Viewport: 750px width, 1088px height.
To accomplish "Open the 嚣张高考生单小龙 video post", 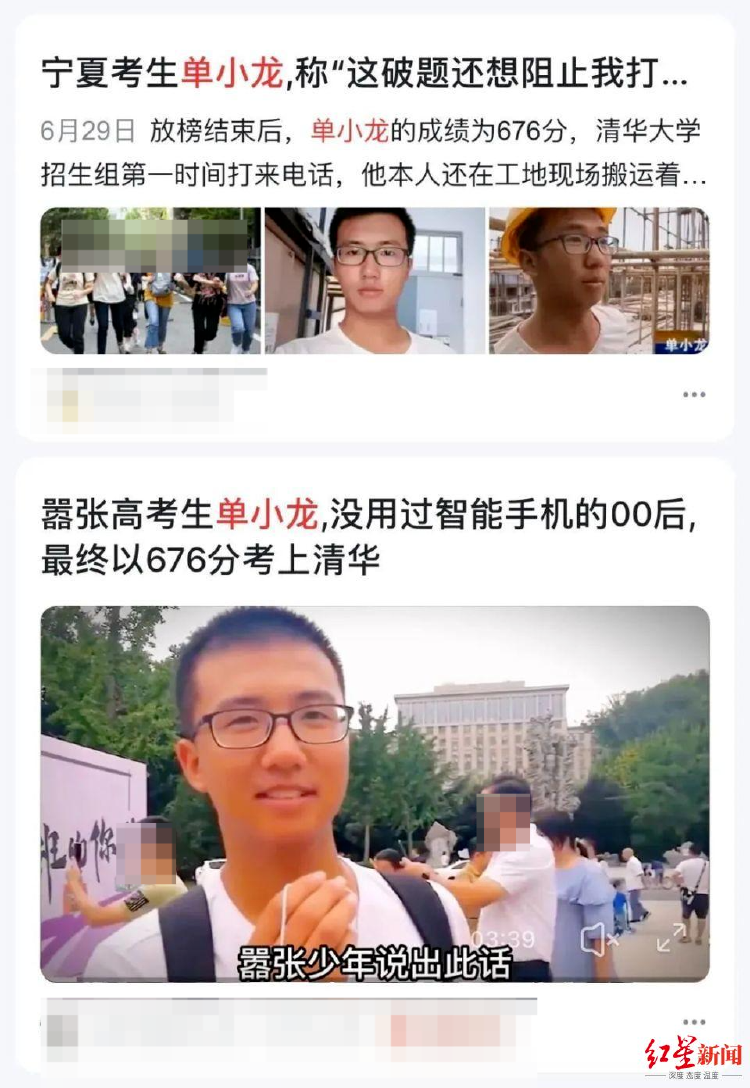I will point(366,538).
